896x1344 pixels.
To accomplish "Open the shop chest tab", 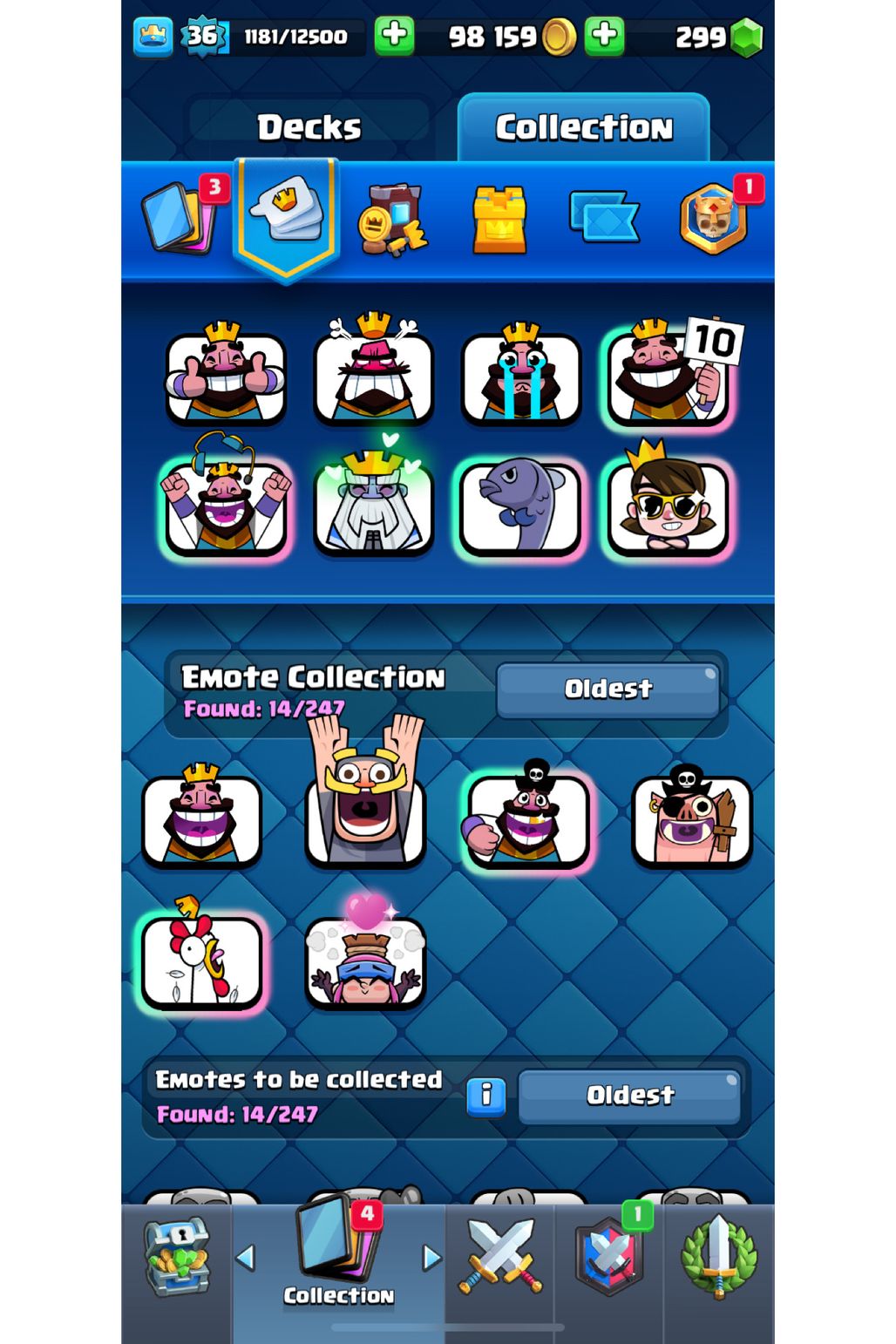I will point(178,1257).
